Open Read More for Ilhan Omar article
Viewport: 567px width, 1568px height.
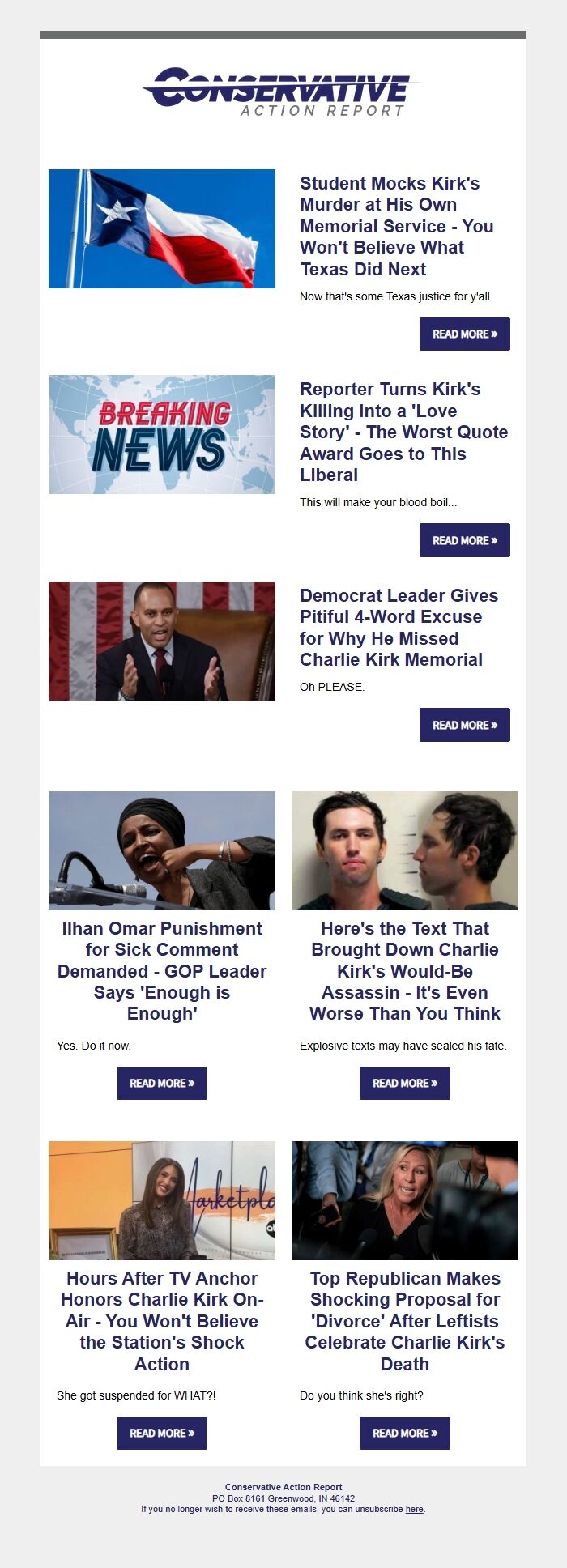click(x=162, y=1083)
